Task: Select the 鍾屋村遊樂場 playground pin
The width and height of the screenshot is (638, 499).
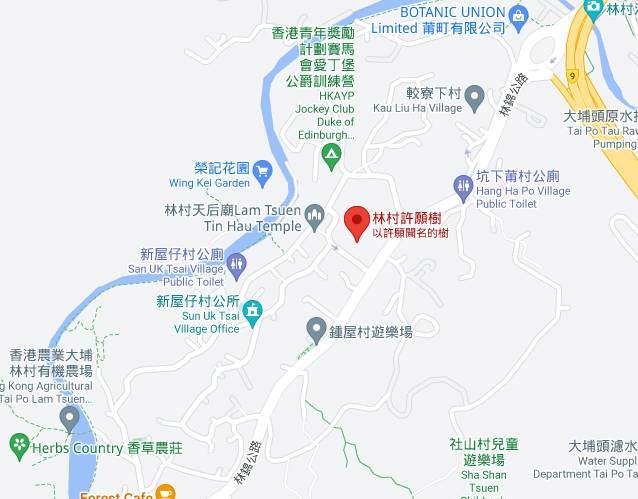Action: [316, 328]
